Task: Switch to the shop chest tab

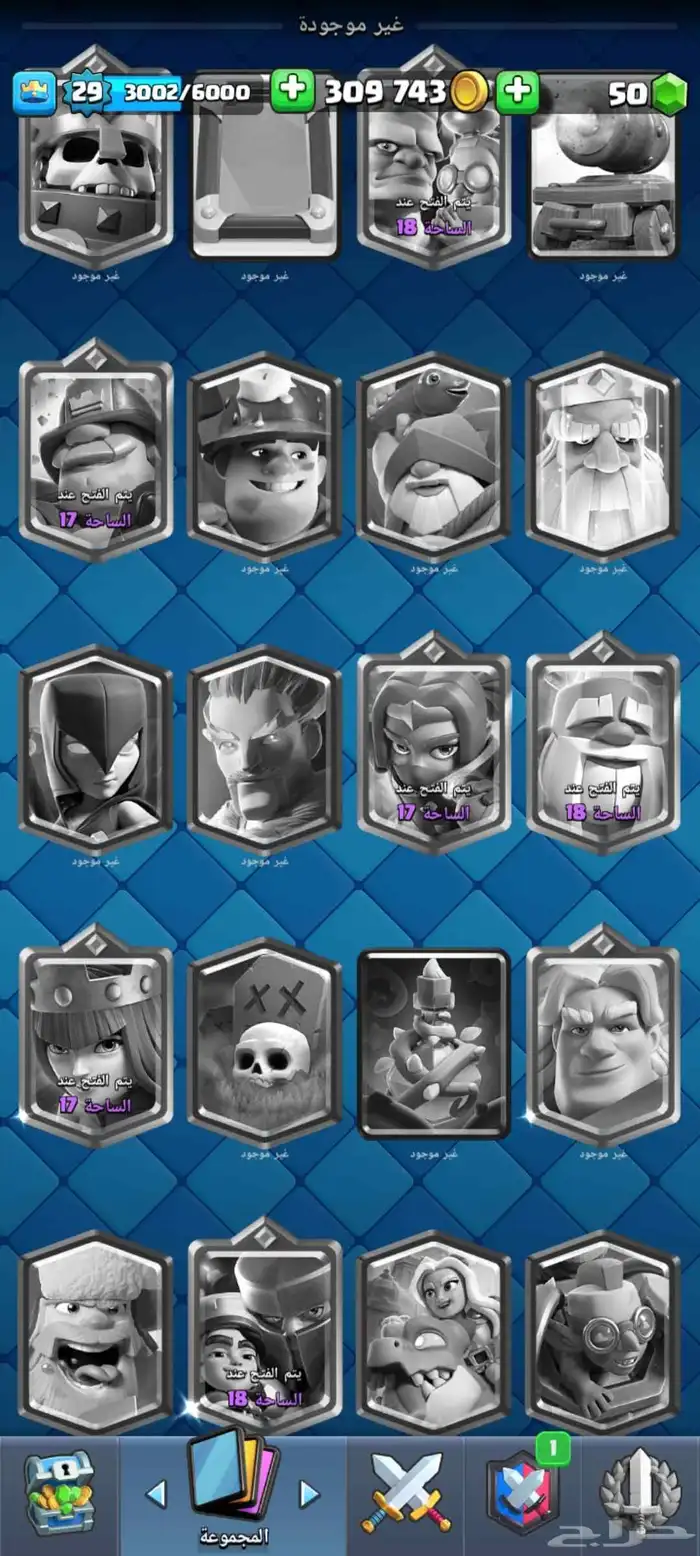Action: tap(58, 1494)
